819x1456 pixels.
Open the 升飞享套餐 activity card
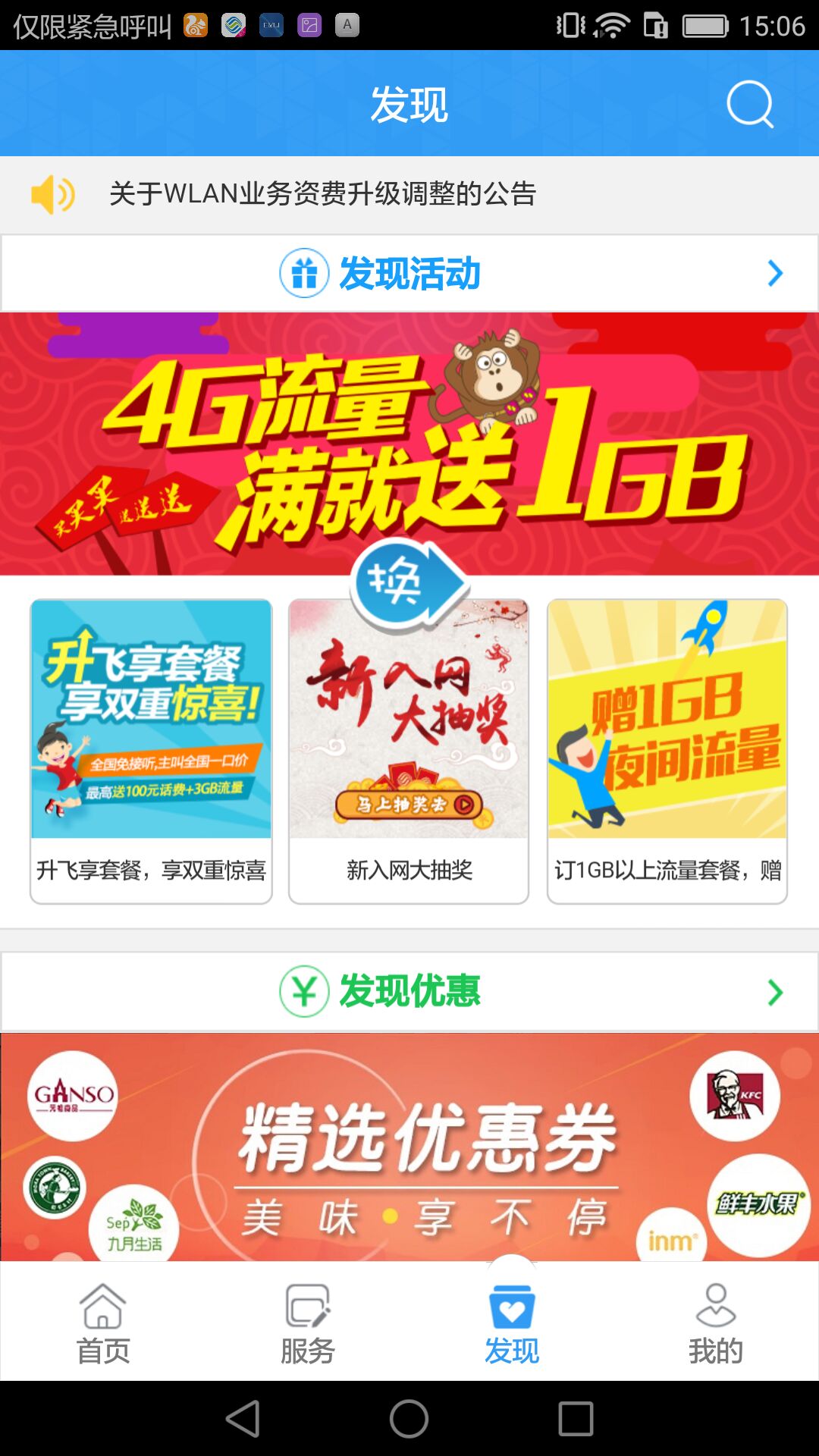click(151, 751)
